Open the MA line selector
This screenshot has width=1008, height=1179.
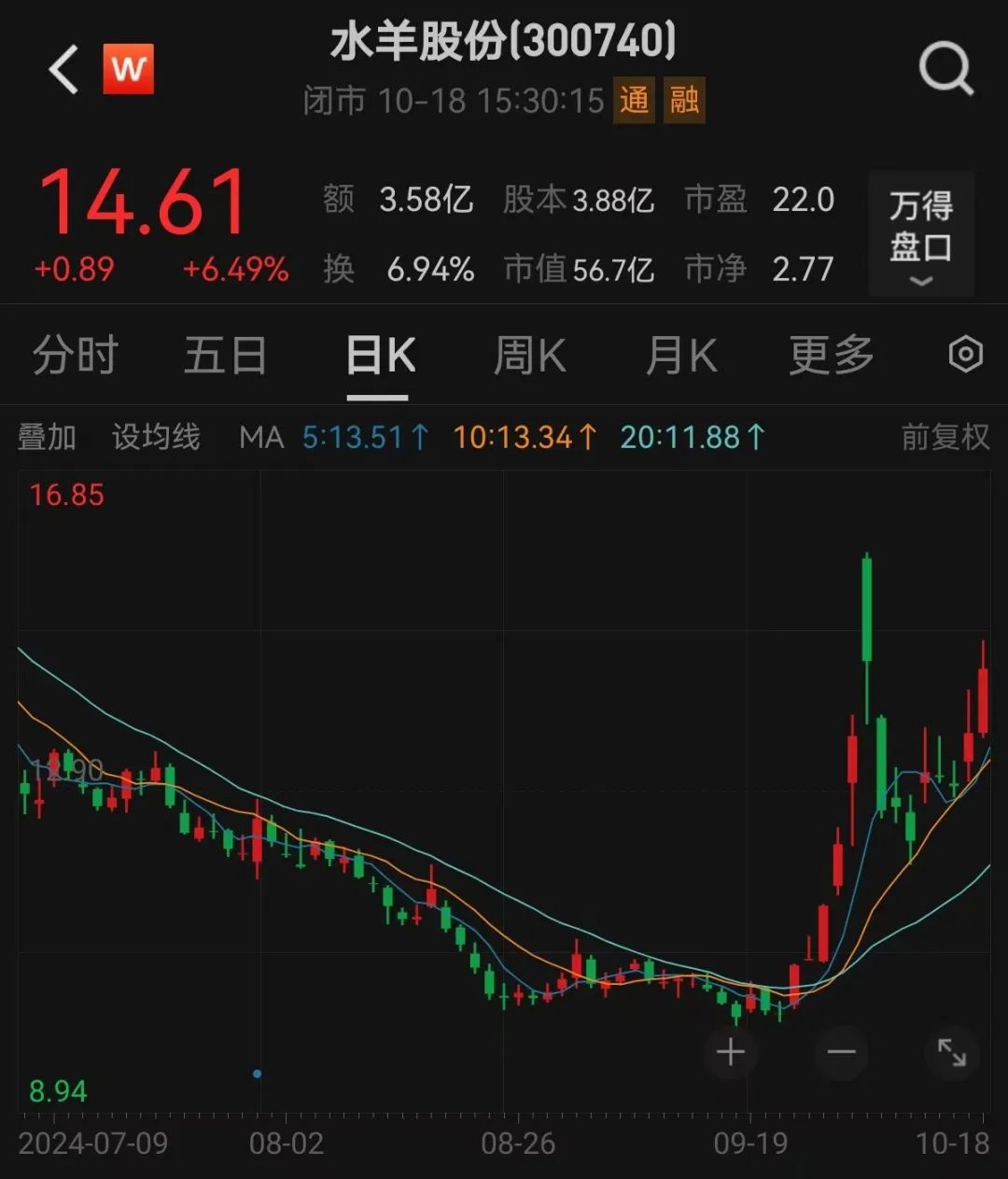[x=261, y=436]
